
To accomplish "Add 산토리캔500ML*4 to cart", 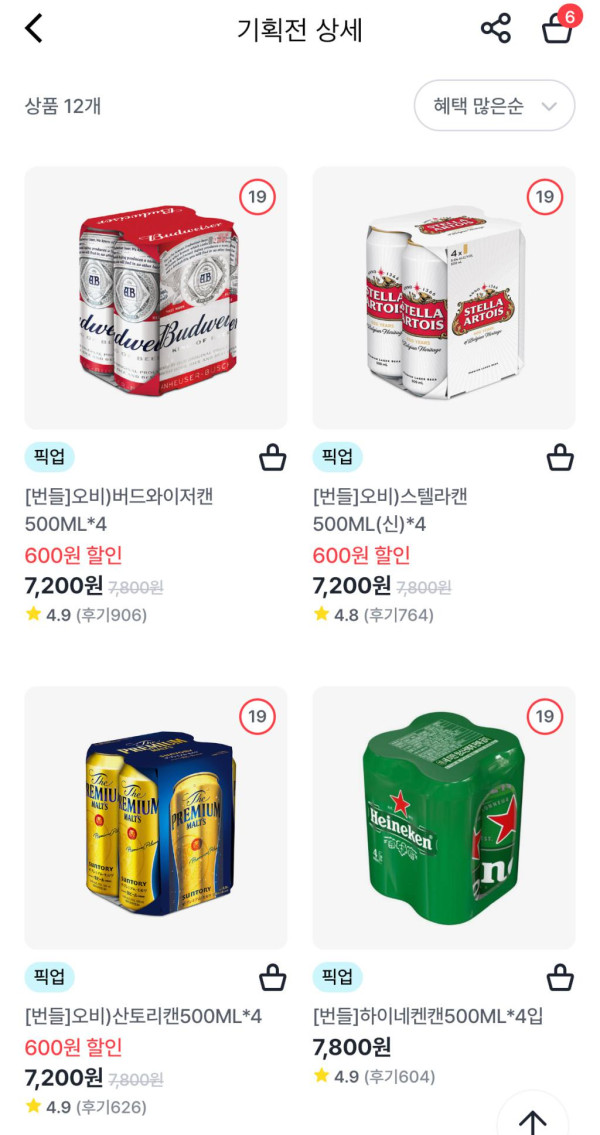I will [273, 977].
